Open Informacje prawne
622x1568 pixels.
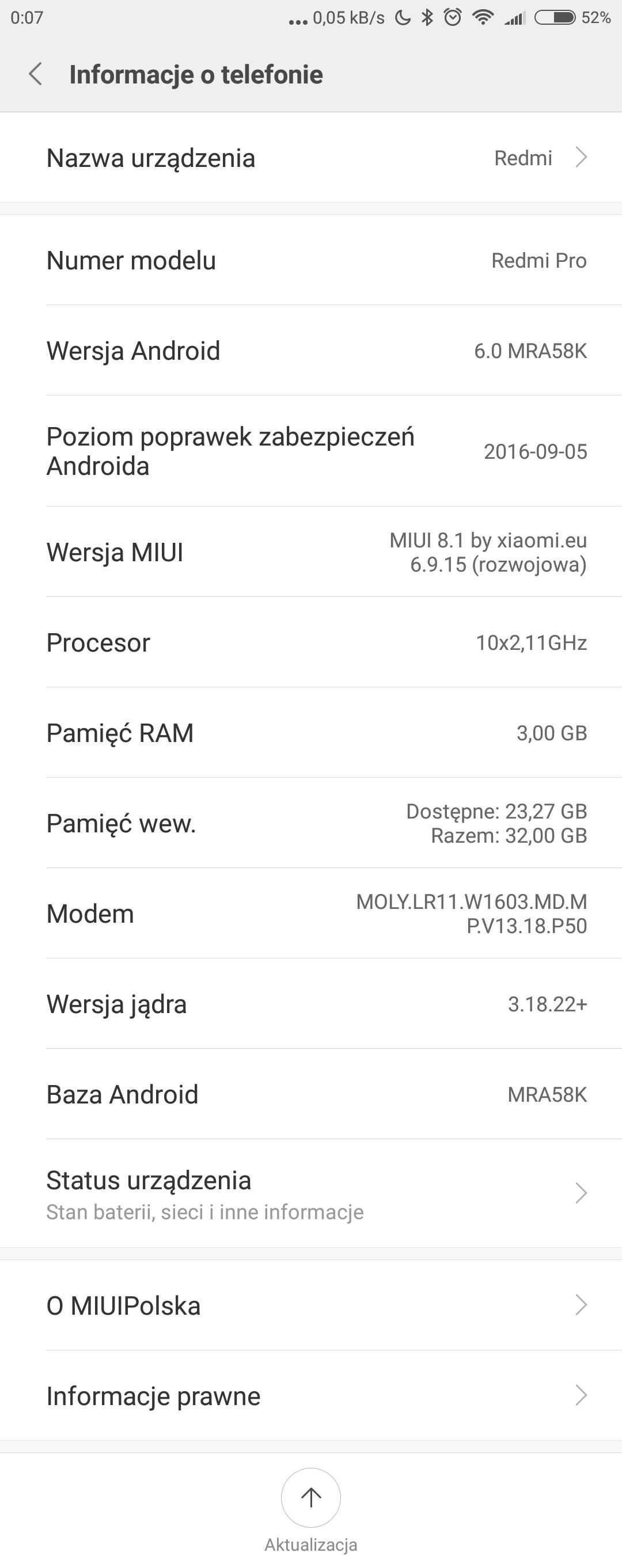[x=310, y=1396]
